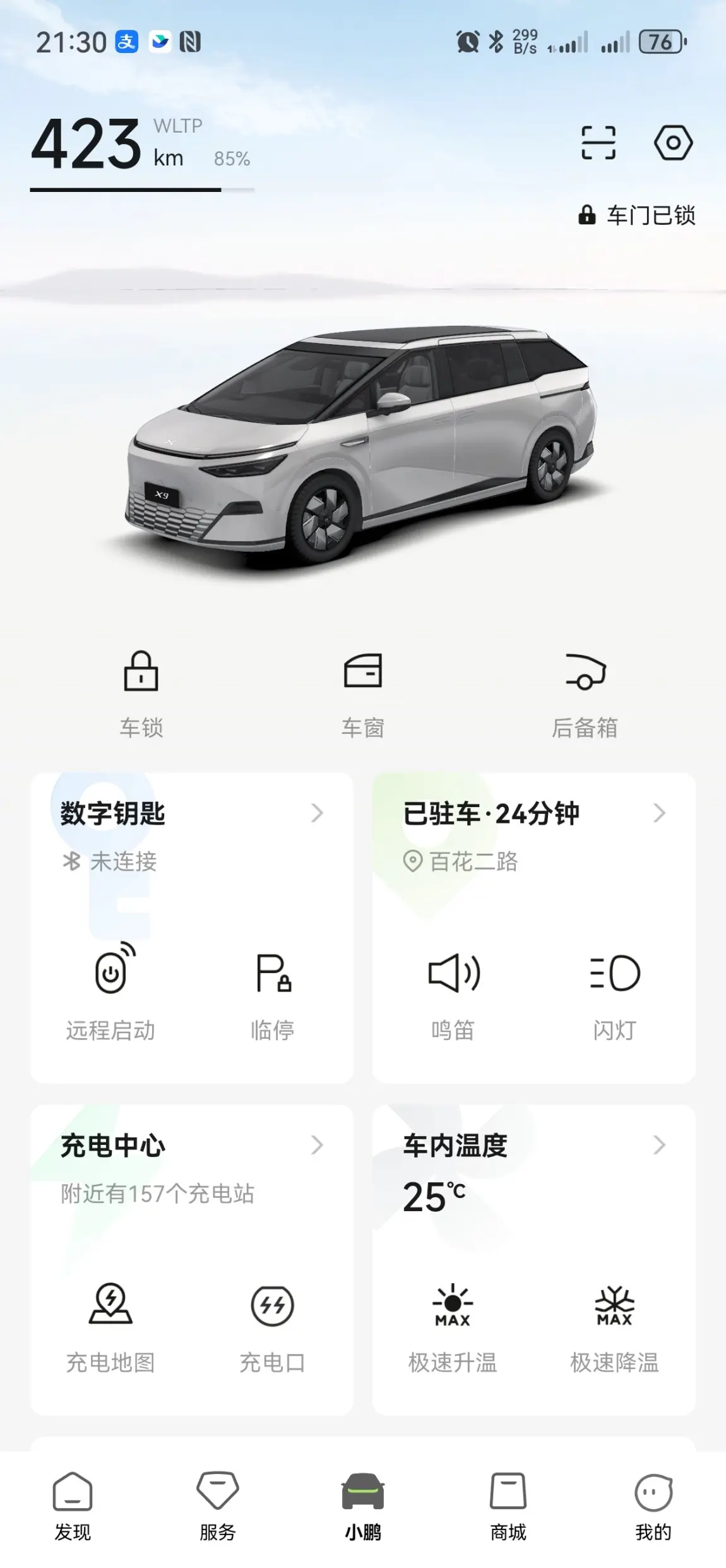The image size is (726, 1568).
Task: Activate 临停 temporary parking
Action: (x=273, y=994)
